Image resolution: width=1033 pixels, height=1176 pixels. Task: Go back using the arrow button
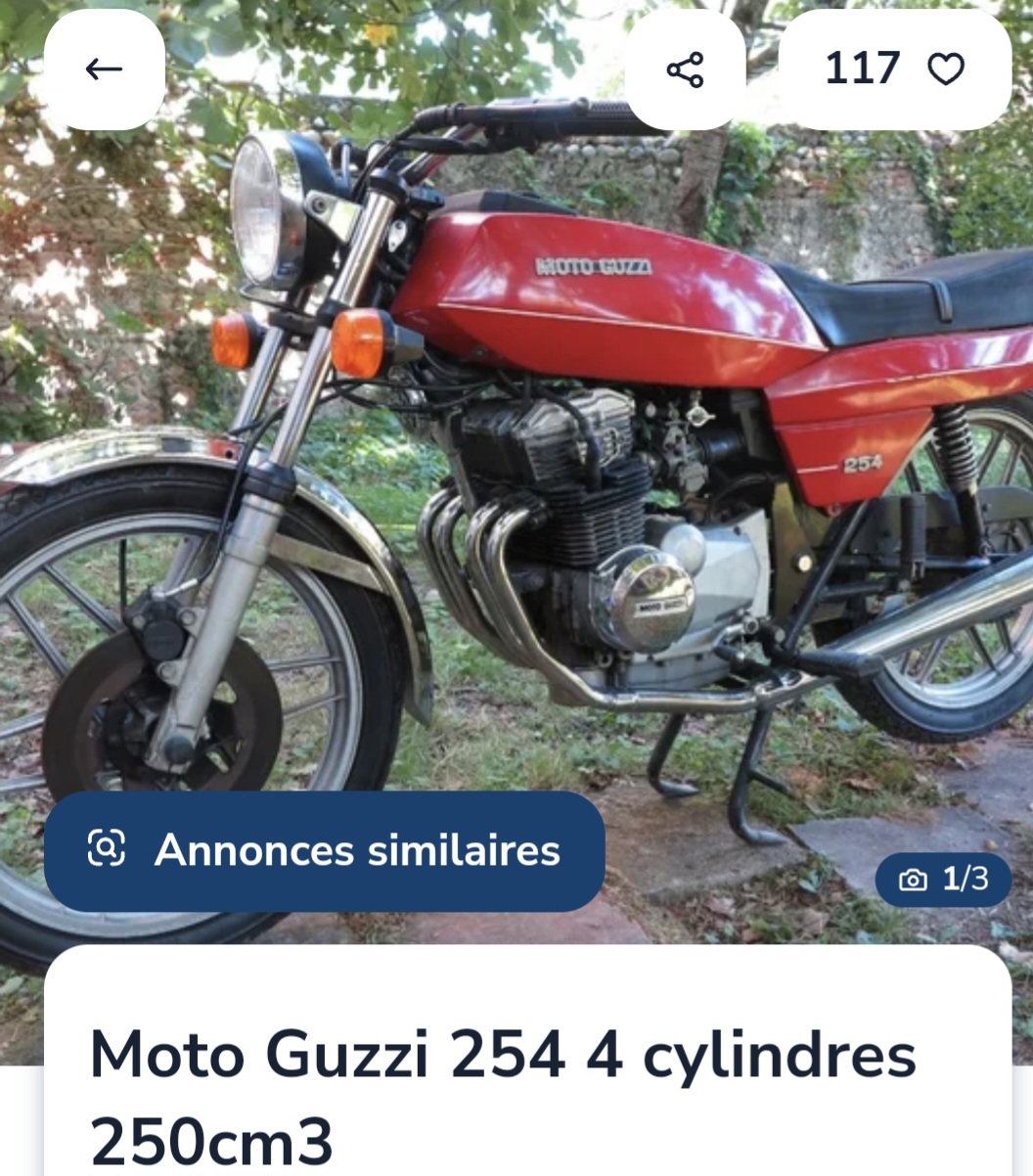click(104, 69)
